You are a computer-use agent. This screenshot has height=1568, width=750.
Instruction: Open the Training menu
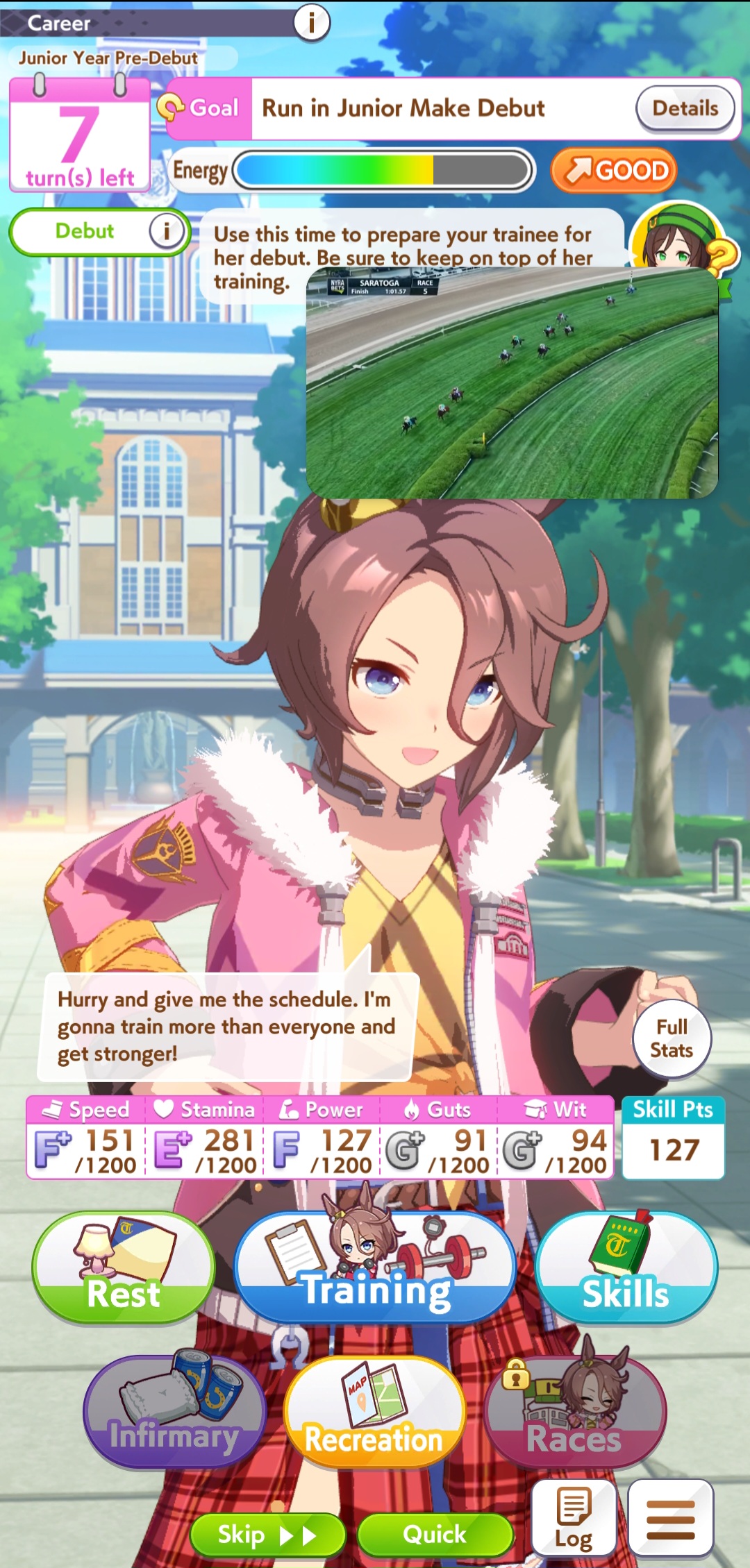pos(376,1269)
